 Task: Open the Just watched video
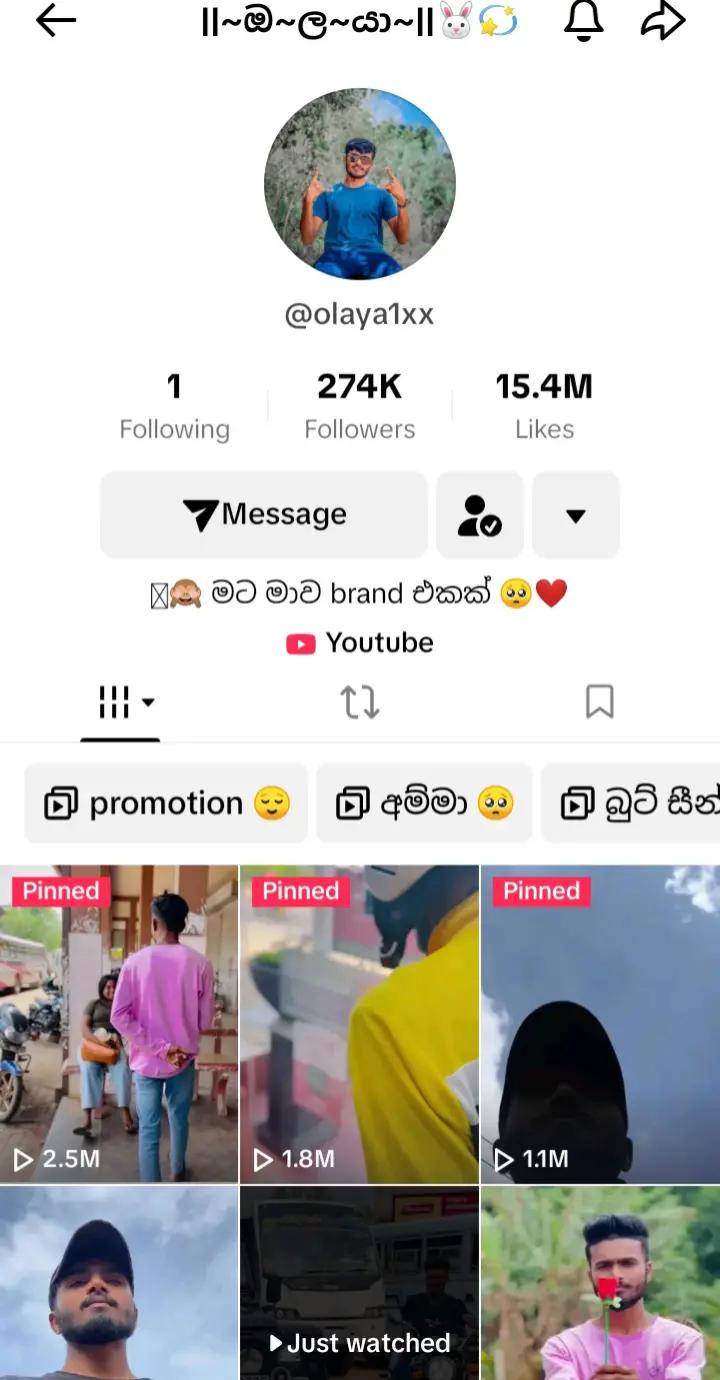[360, 1285]
